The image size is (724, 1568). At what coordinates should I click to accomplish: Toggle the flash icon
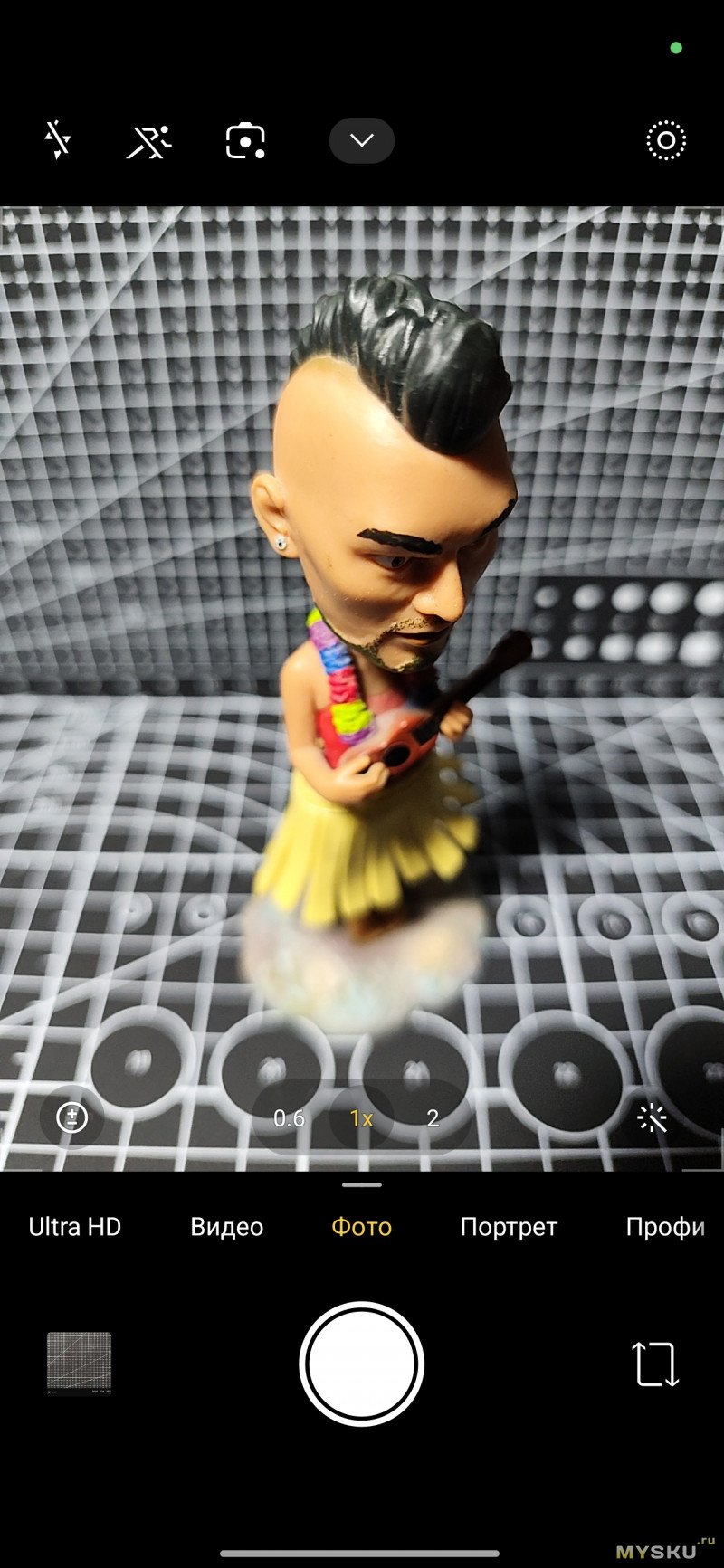click(x=58, y=141)
